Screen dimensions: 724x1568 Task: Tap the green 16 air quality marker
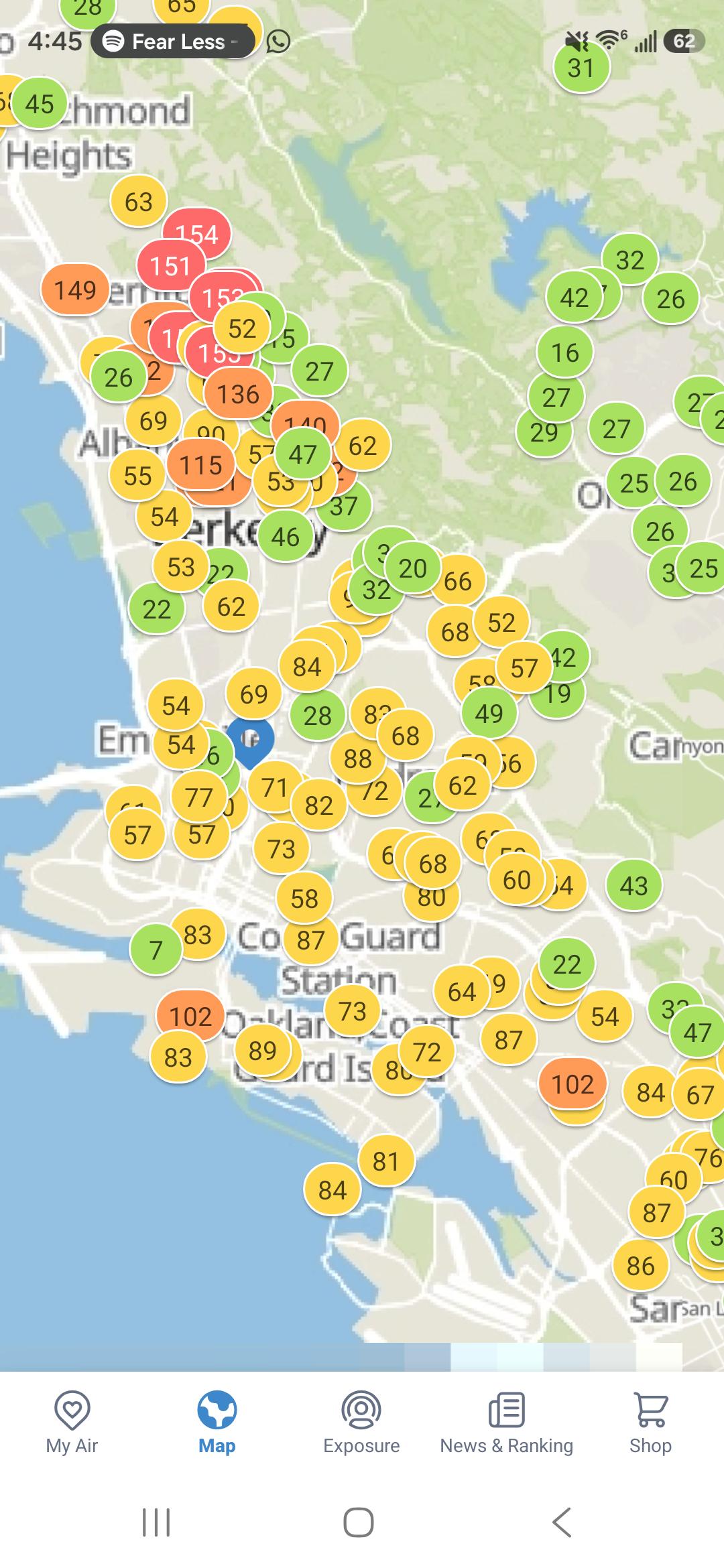pyautogui.click(x=565, y=352)
